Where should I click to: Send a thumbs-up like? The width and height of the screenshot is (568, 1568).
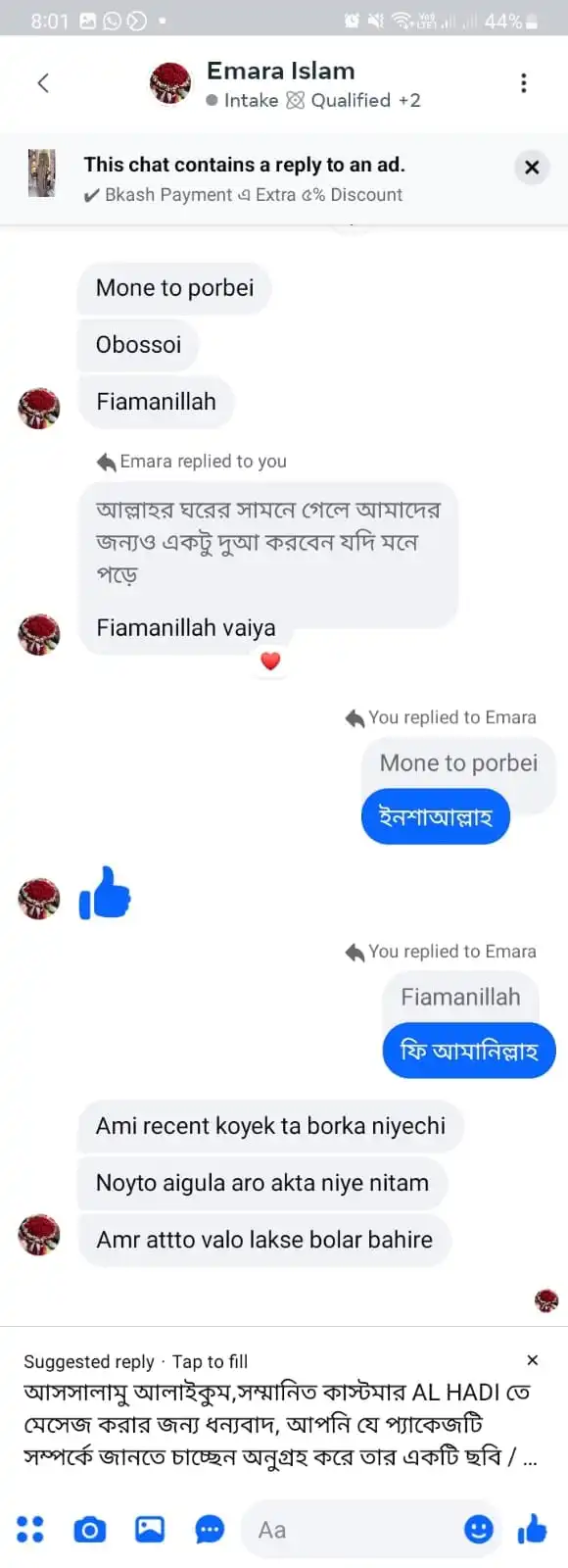pyautogui.click(x=532, y=1528)
